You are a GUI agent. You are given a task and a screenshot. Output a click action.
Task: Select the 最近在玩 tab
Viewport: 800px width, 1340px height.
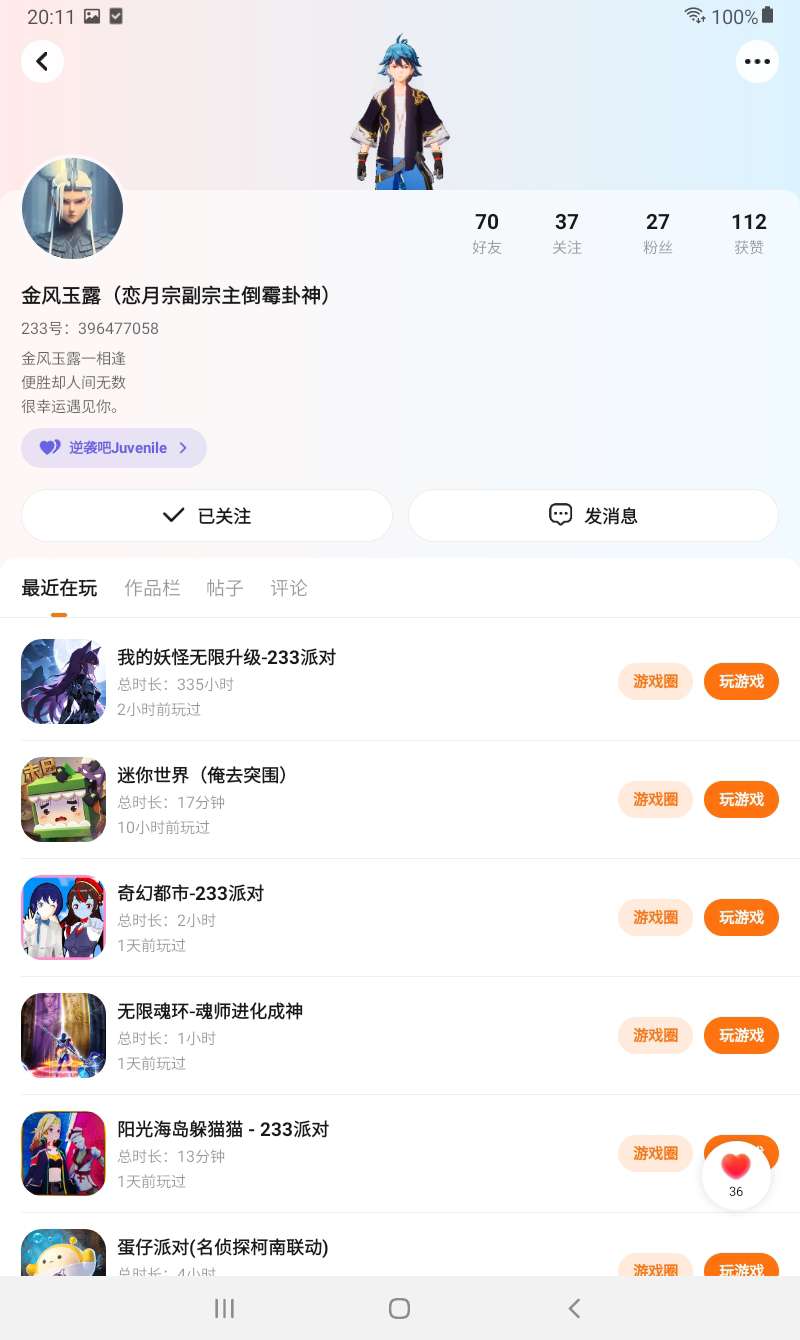(x=59, y=588)
